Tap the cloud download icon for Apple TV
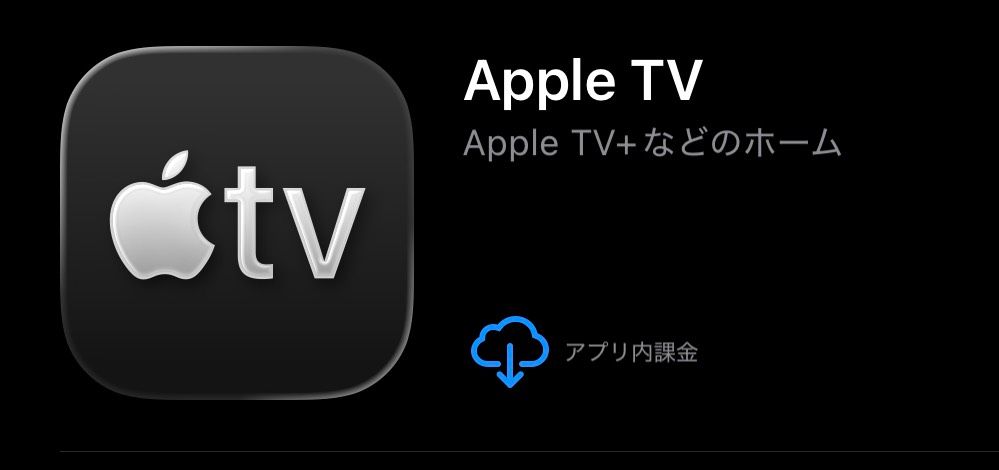This screenshot has height=470, width=999. (x=510, y=352)
